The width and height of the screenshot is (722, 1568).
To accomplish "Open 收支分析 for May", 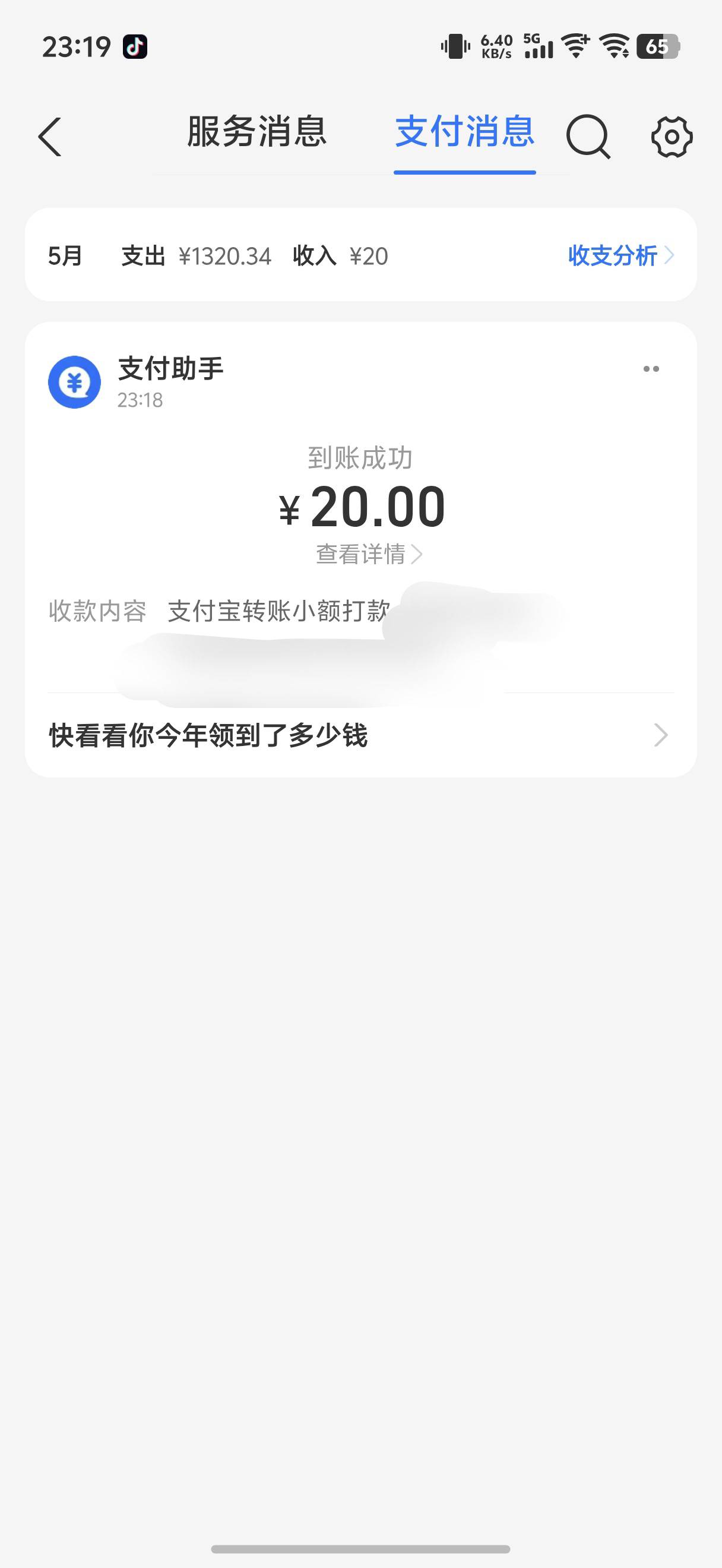I will pyautogui.click(x=621, y=255).
